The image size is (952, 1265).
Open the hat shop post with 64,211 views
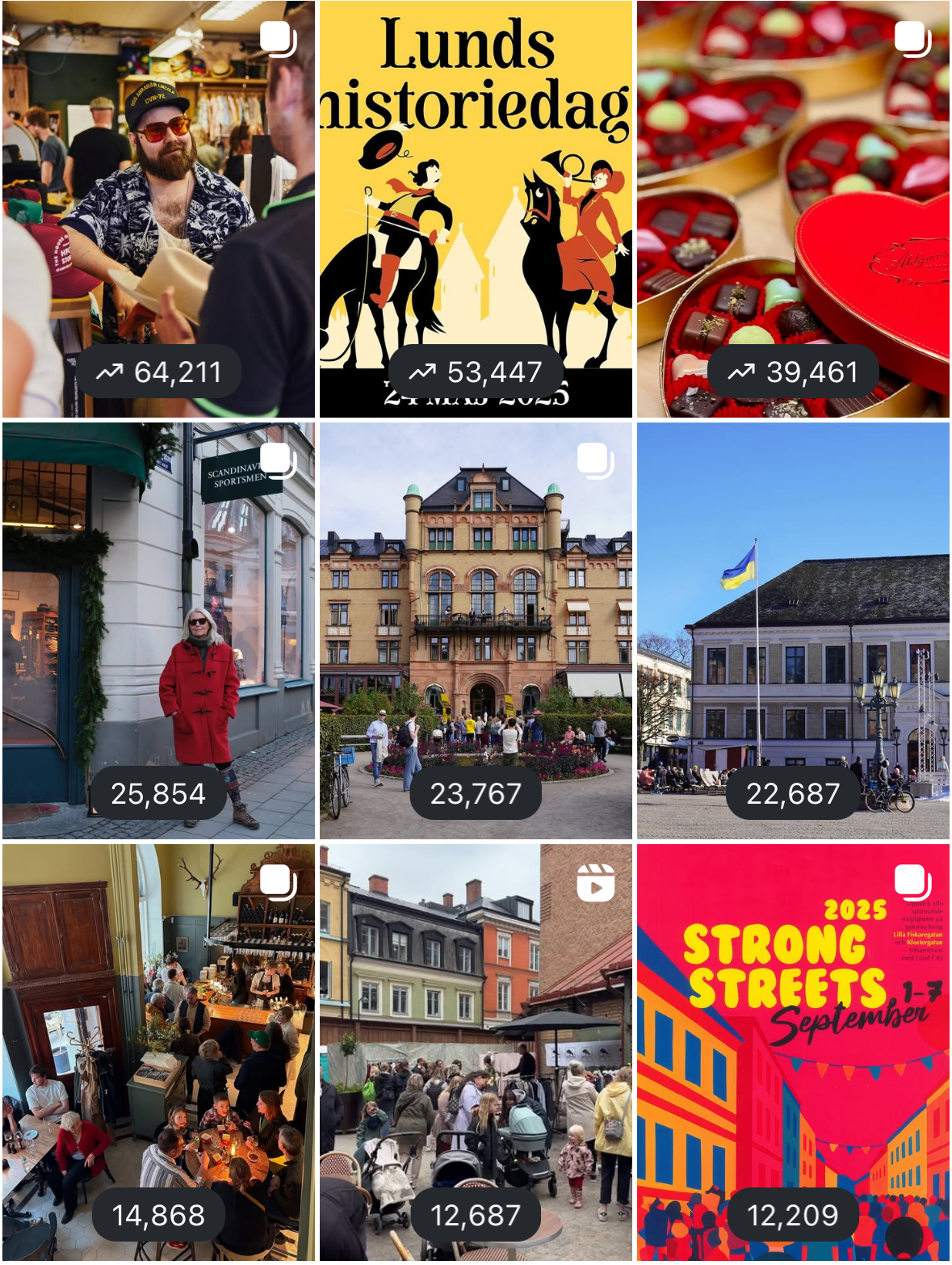(x=158, y=208)
